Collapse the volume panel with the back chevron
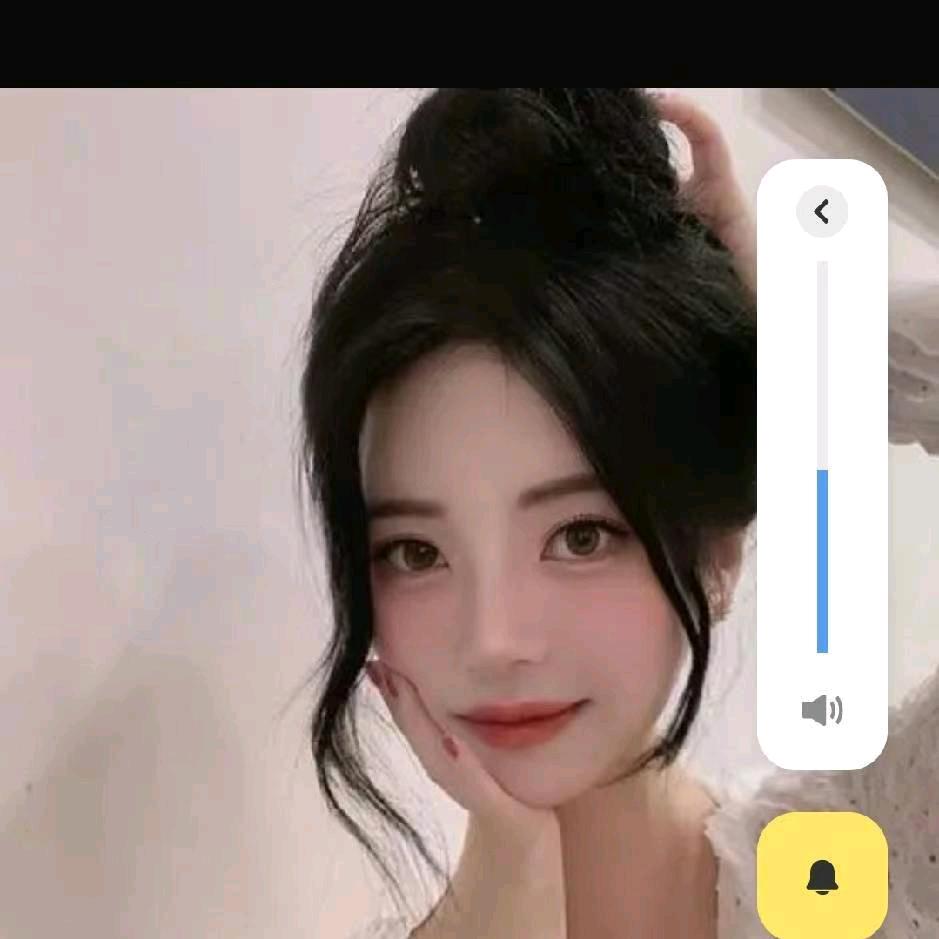The height and width of the screenshot is (939, 939). (x=822, y=211)
